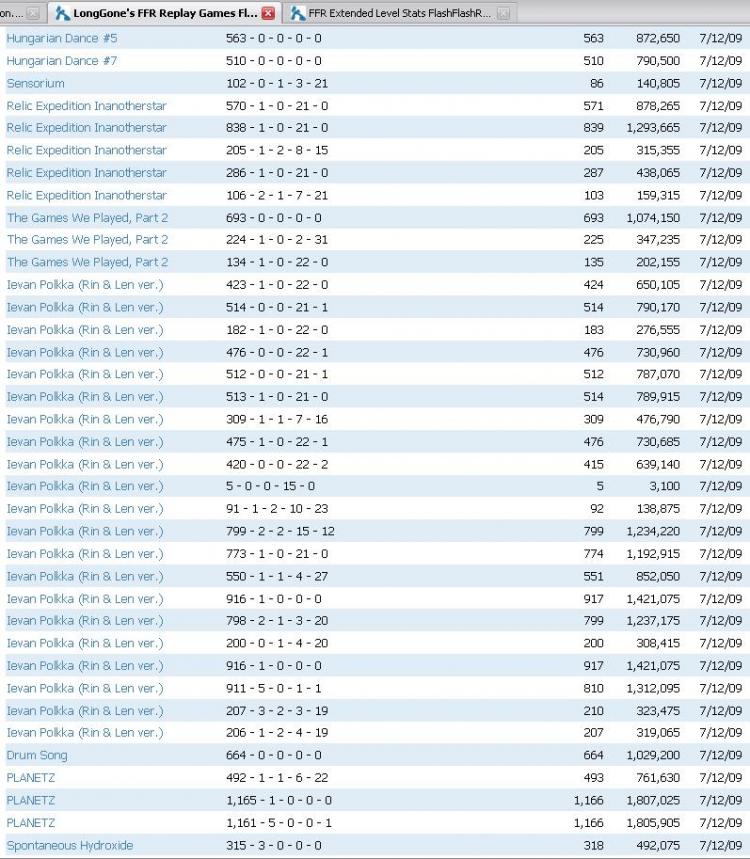The height and width of the screenshot is (859, 750).
Task: Open the Sensorium song link
Action: [x=36, y=83]
